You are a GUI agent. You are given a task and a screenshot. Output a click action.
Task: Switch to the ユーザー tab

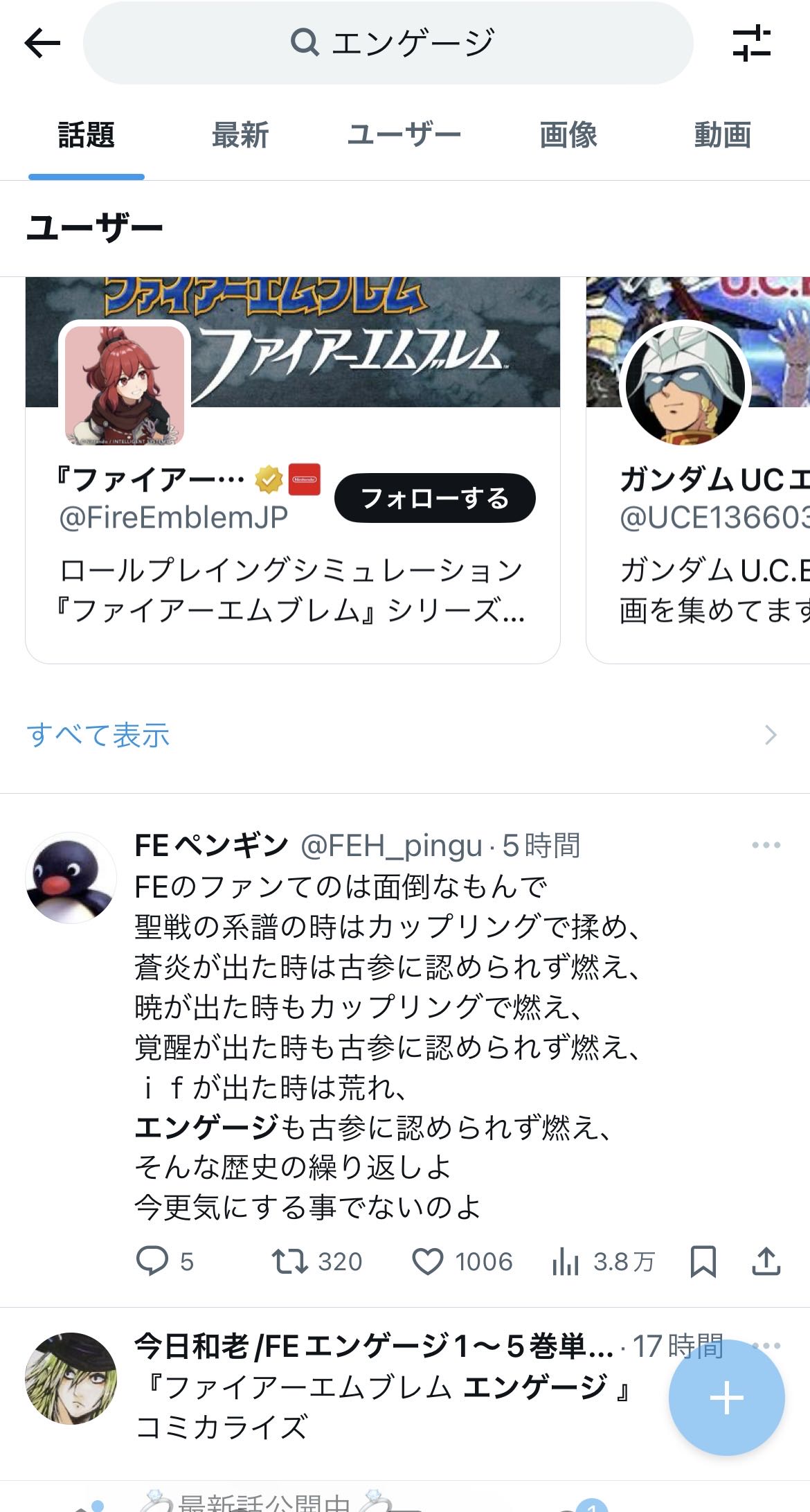(404, 135)
